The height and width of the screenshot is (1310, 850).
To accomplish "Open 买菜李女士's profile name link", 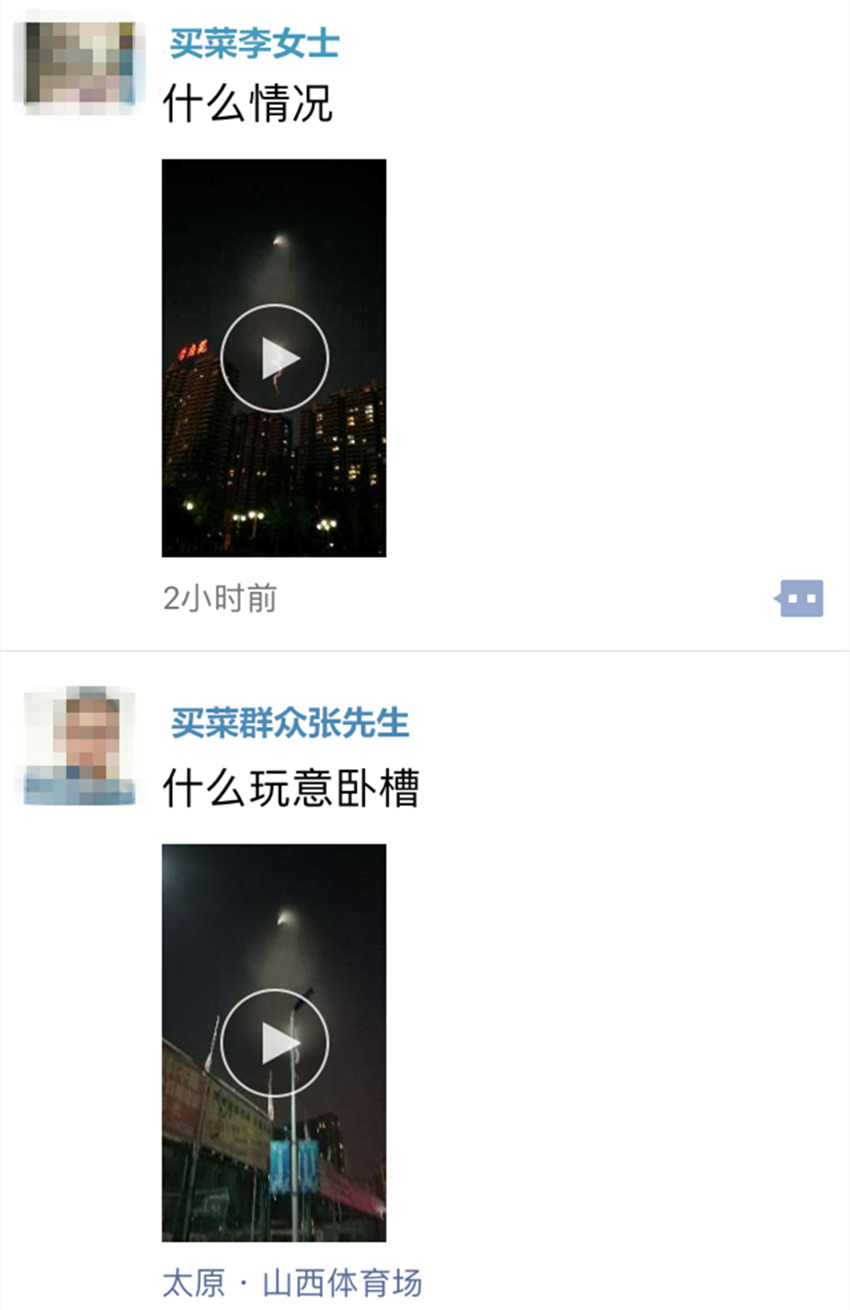I will pos(254,43).
